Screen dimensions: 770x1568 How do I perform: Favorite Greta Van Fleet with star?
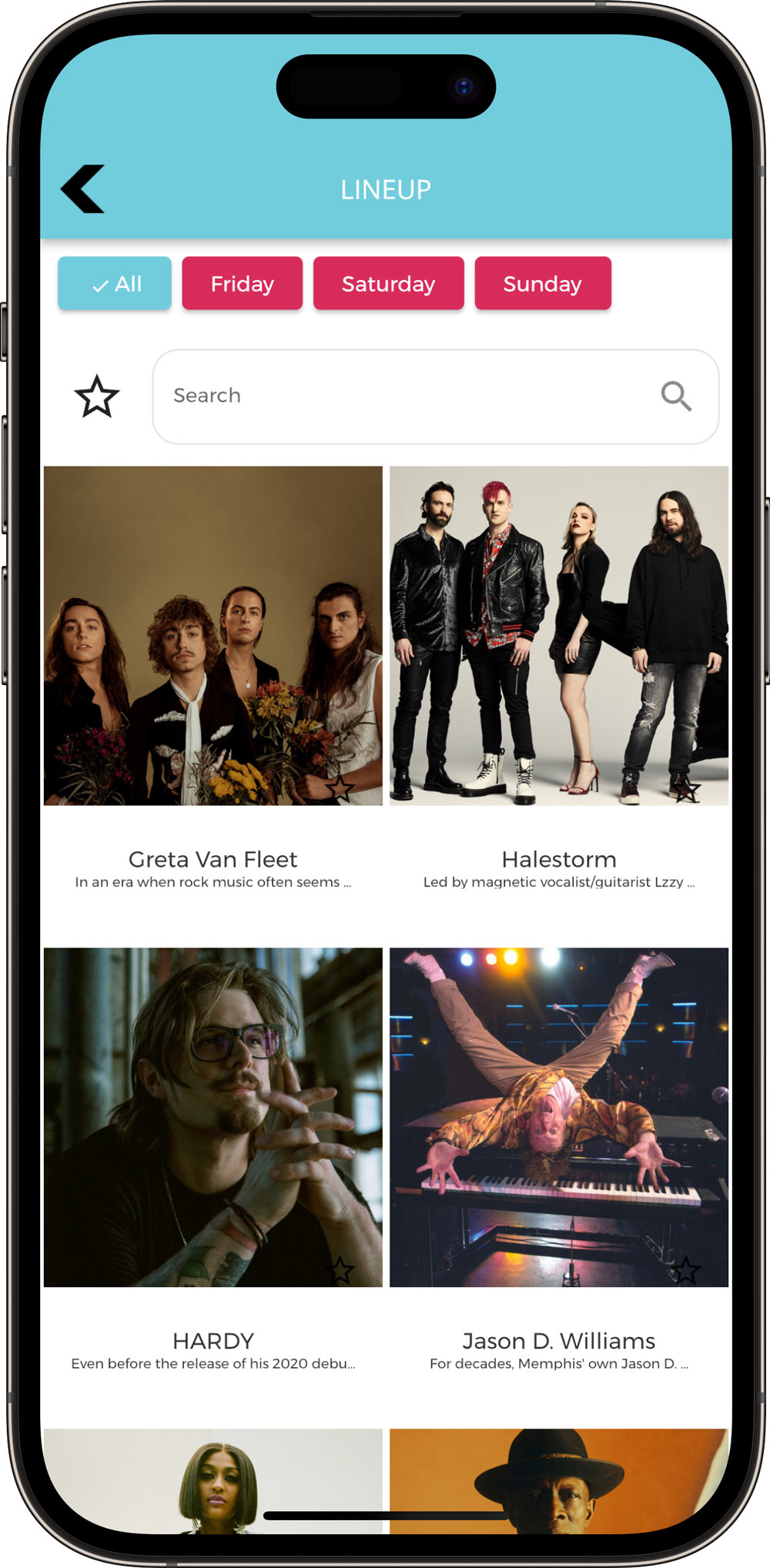[340, 787]
